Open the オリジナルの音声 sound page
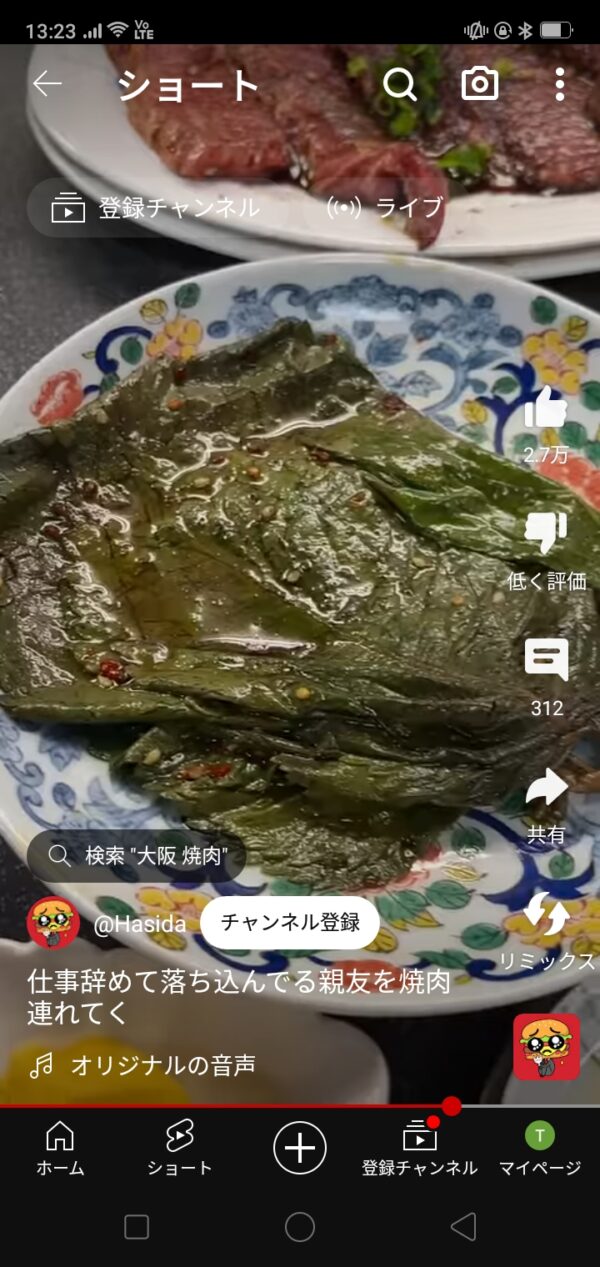 coord(160,1065)
